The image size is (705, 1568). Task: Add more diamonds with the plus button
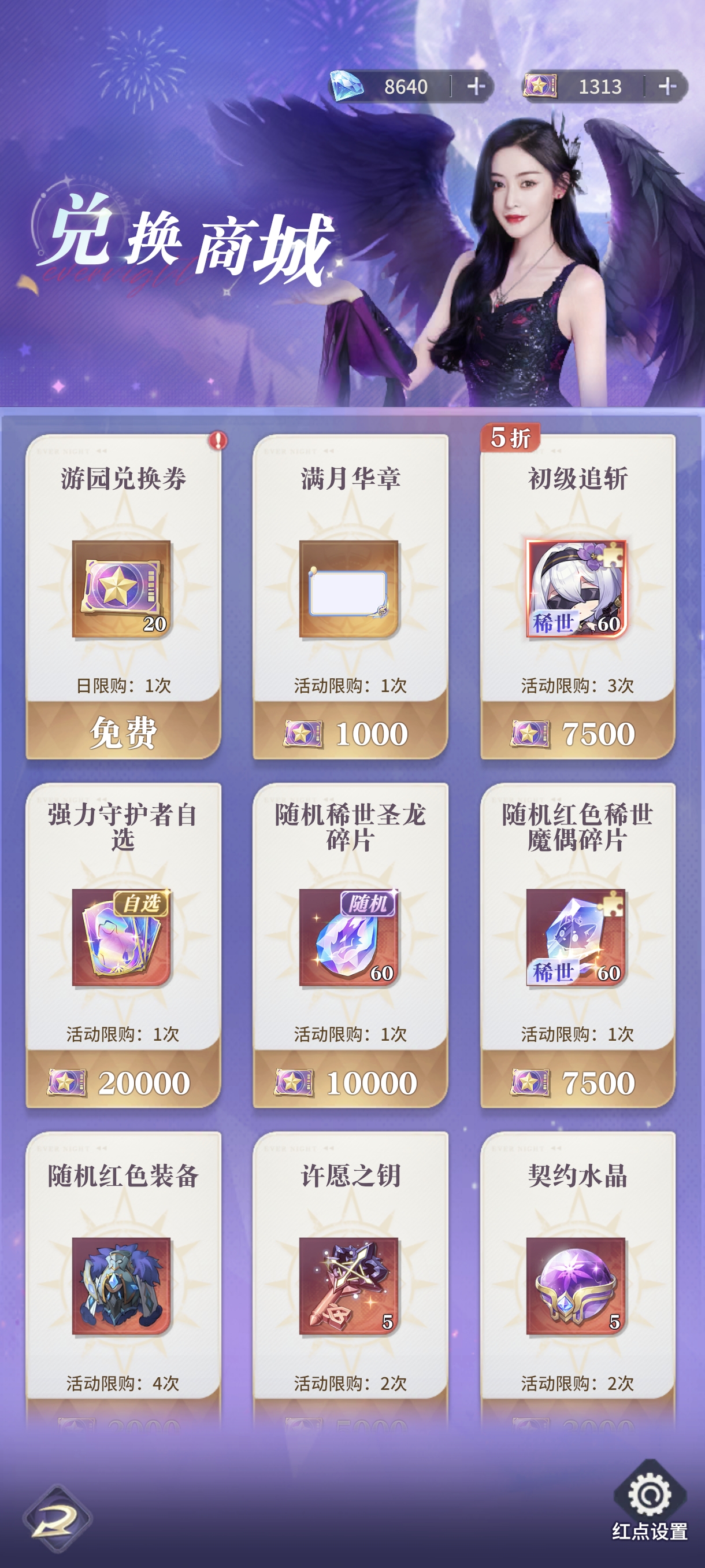pyautogui.click(x=476, y=86)
